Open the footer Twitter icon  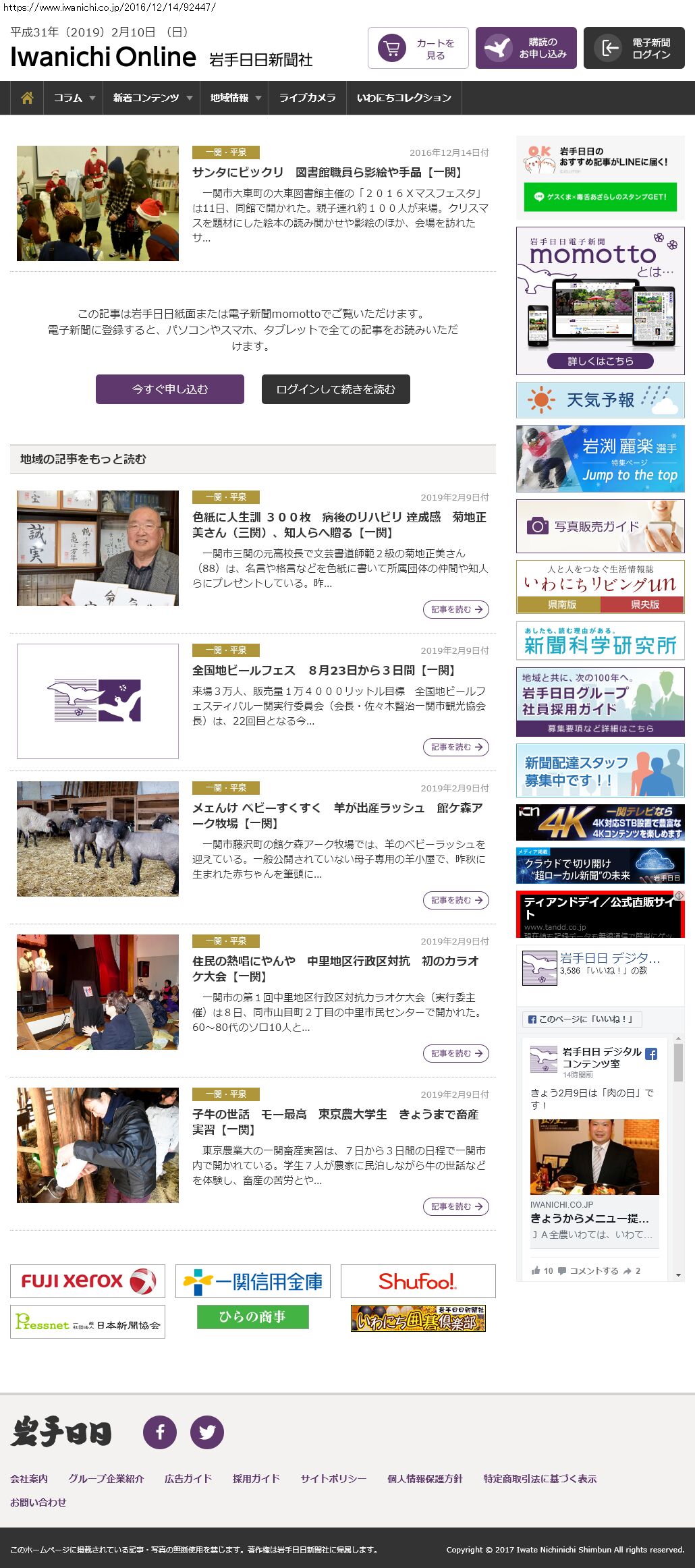point(207,1432)
